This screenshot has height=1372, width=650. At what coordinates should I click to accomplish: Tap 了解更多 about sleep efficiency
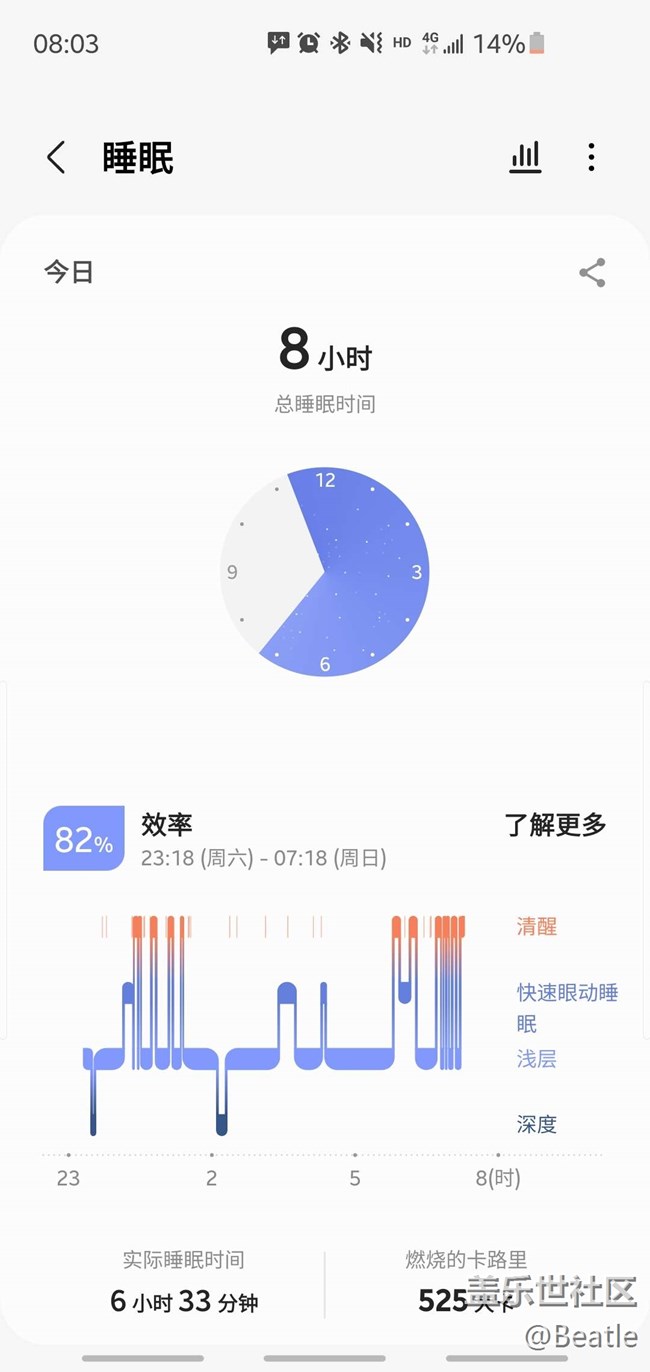point(555,825)
